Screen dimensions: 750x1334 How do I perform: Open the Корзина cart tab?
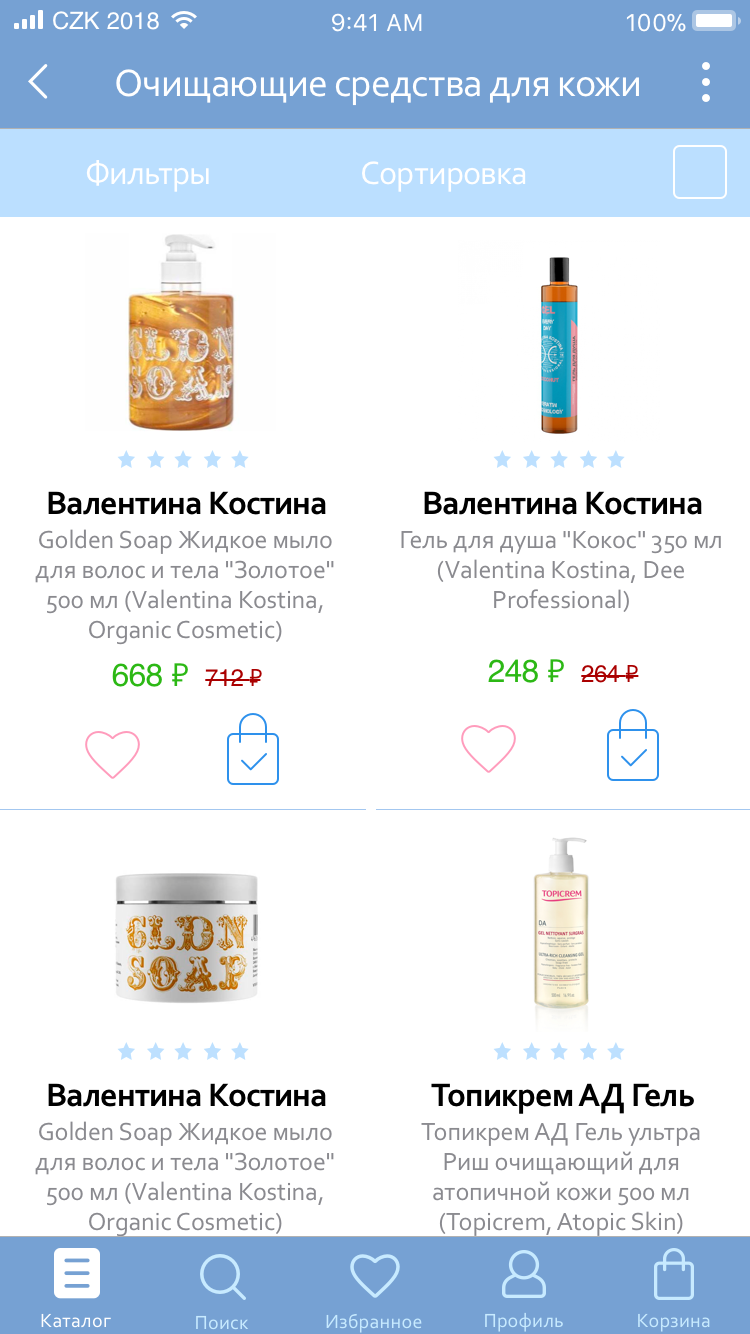(x=673, y=1288)
